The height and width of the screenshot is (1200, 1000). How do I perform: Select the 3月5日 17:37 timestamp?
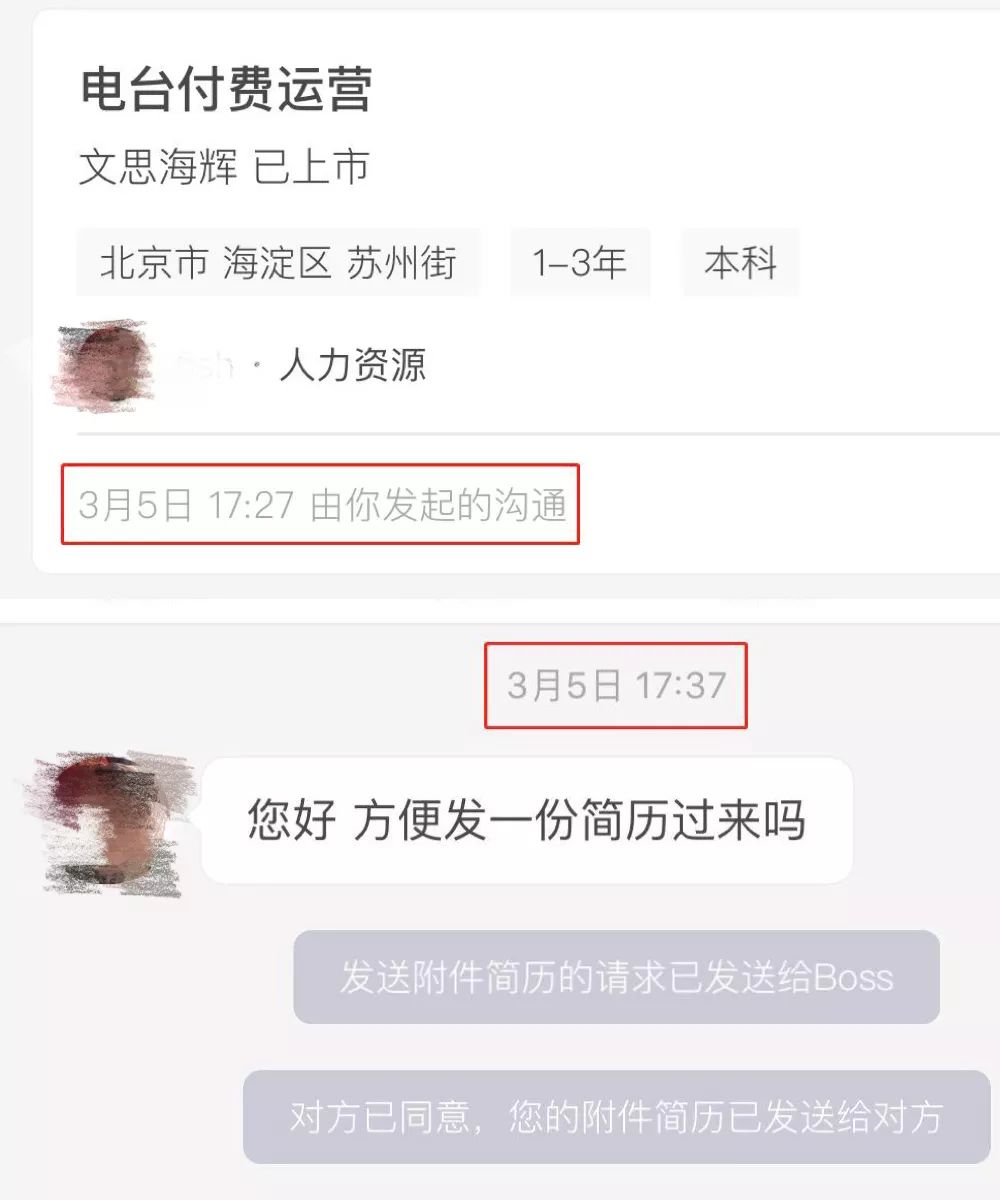click(x=616, y=686)
